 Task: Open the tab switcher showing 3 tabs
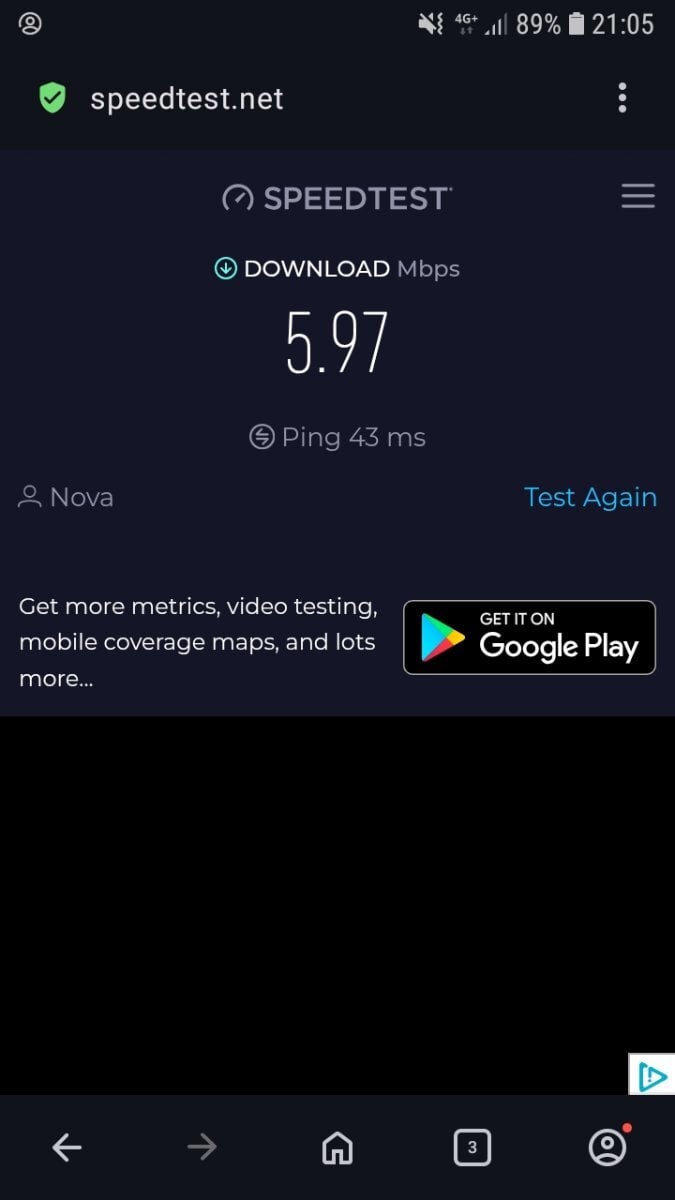[x=472, y=1148]
